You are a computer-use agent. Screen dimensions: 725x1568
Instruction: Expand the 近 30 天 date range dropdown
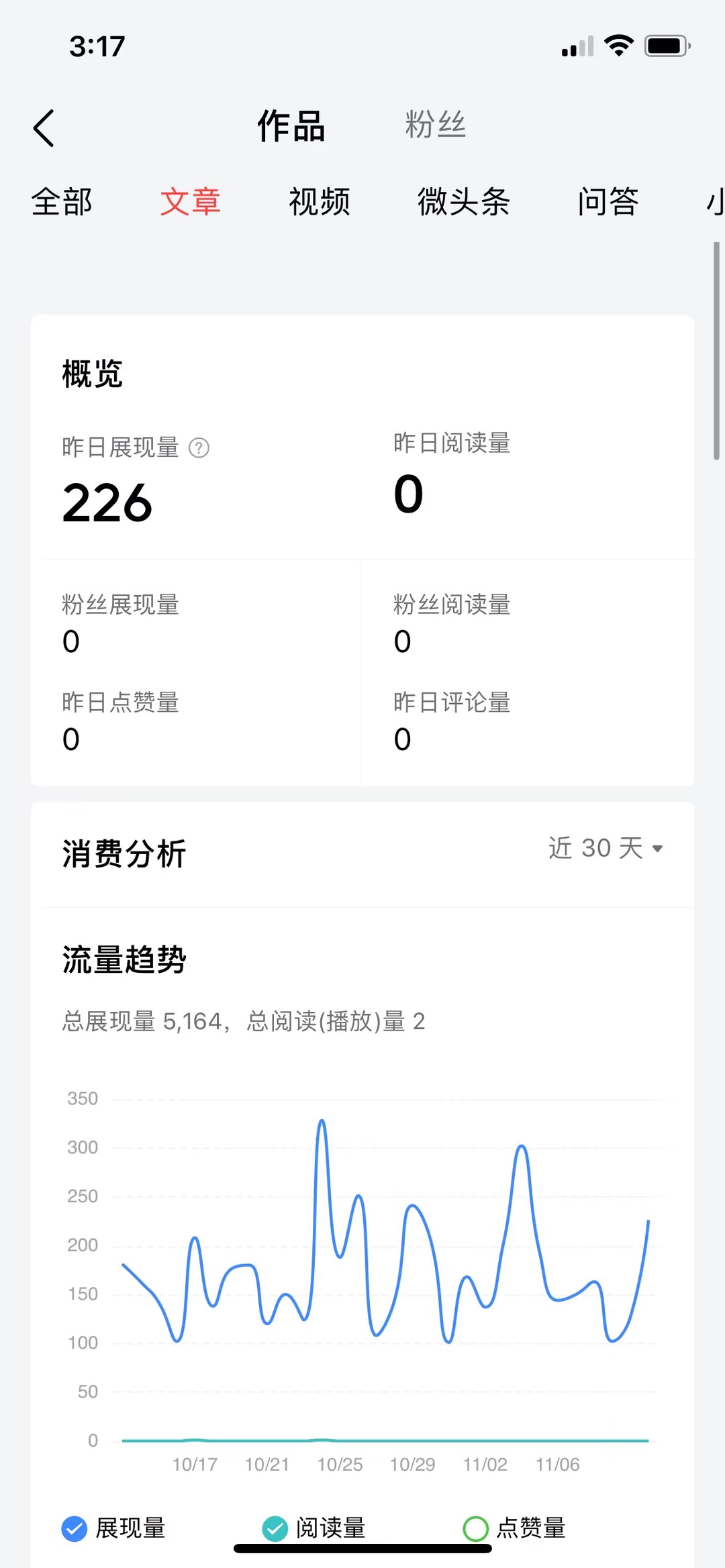[x=606, y=848]
